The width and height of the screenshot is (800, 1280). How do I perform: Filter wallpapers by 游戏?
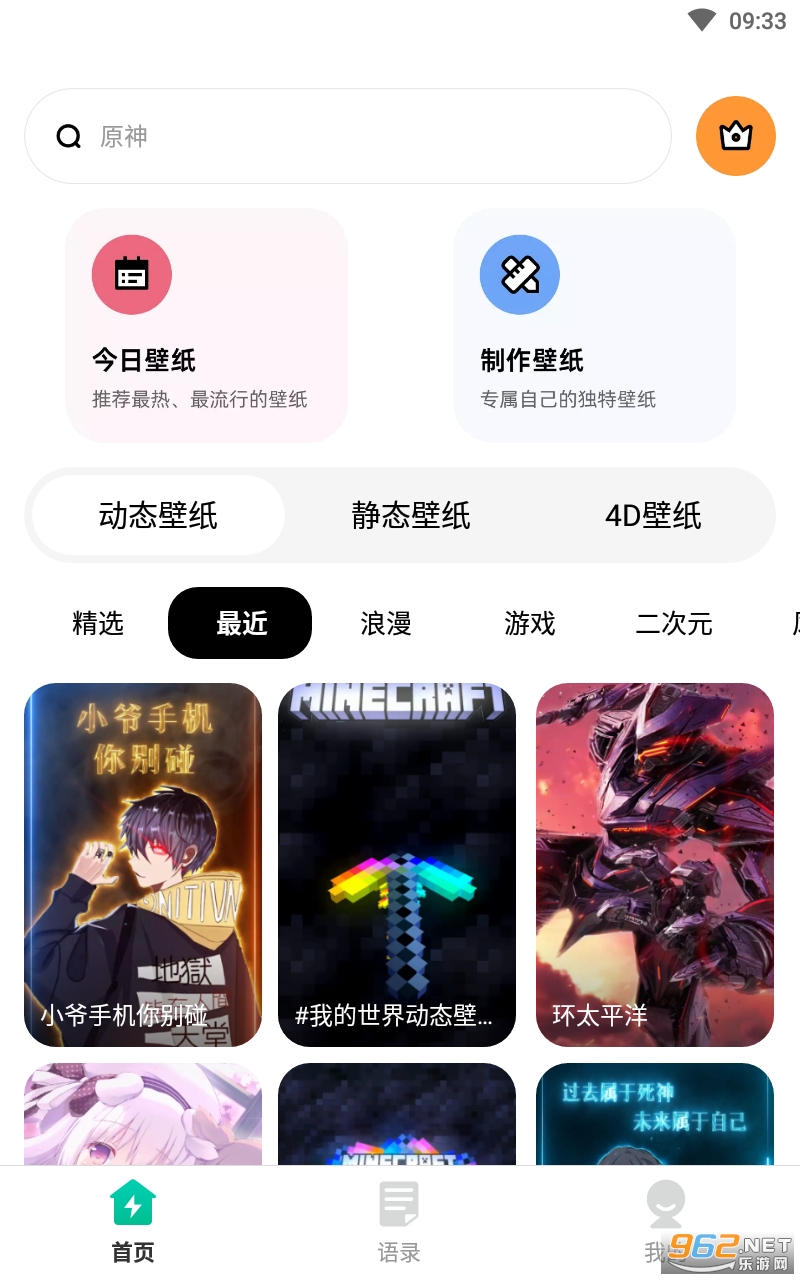pos(530,623)
